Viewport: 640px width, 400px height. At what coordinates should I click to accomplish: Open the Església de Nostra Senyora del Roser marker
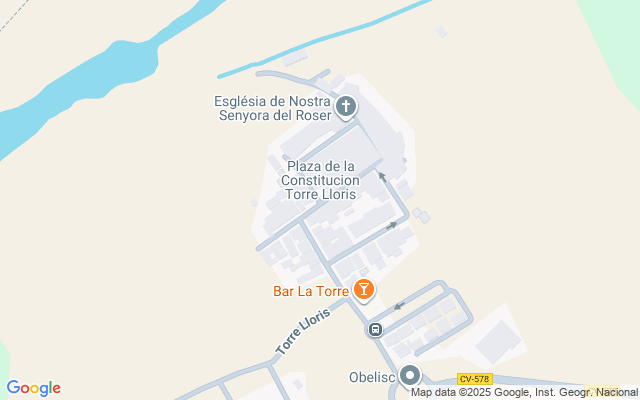point(345,105)
